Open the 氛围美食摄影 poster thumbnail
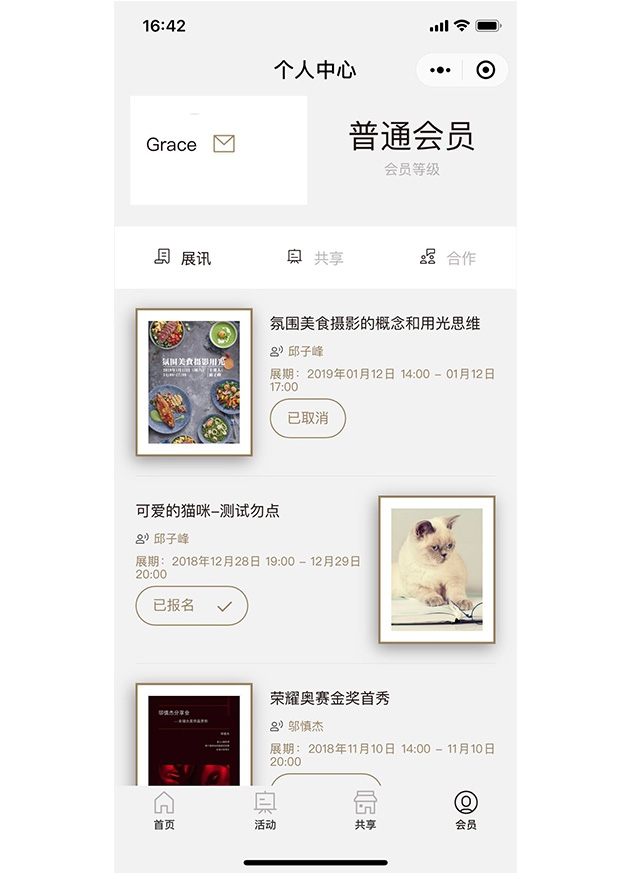This screenshot has height=873, width=632. pyautogui.click(x=194, y=382)
